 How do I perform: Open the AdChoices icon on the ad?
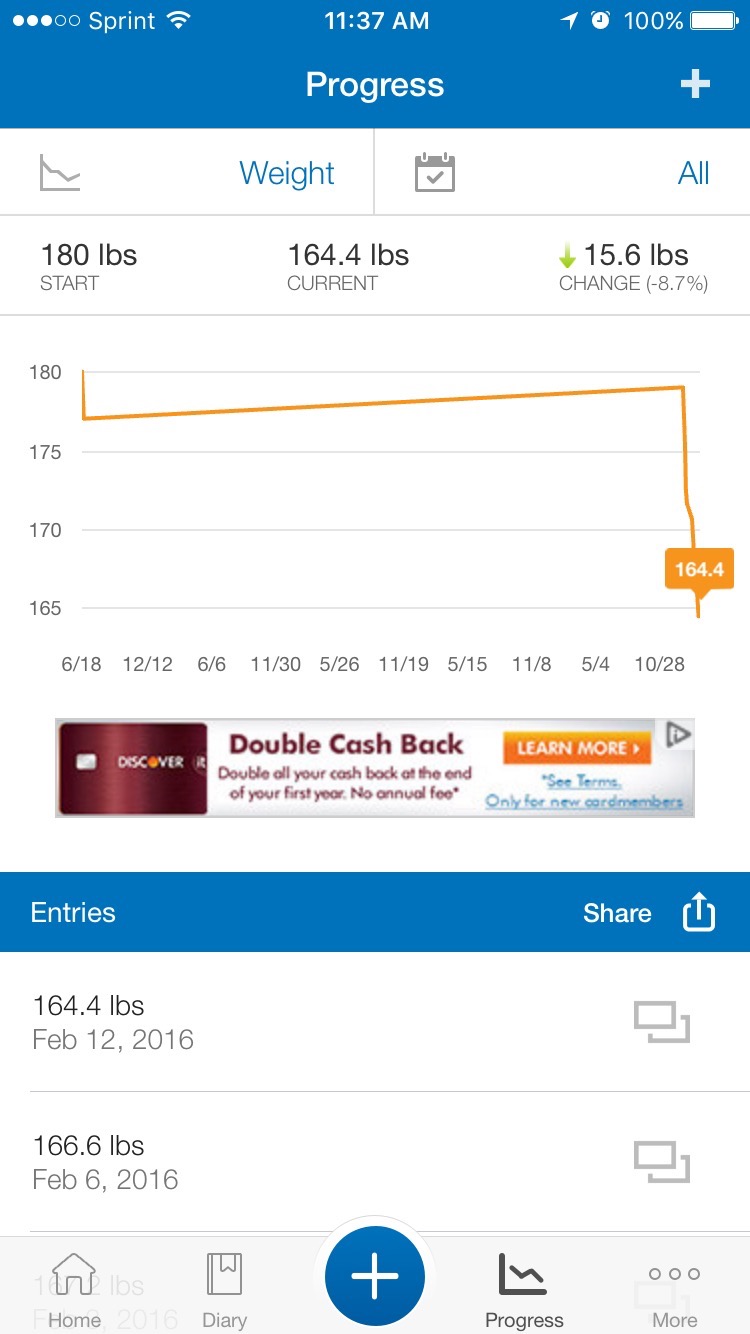pos(680,735)
